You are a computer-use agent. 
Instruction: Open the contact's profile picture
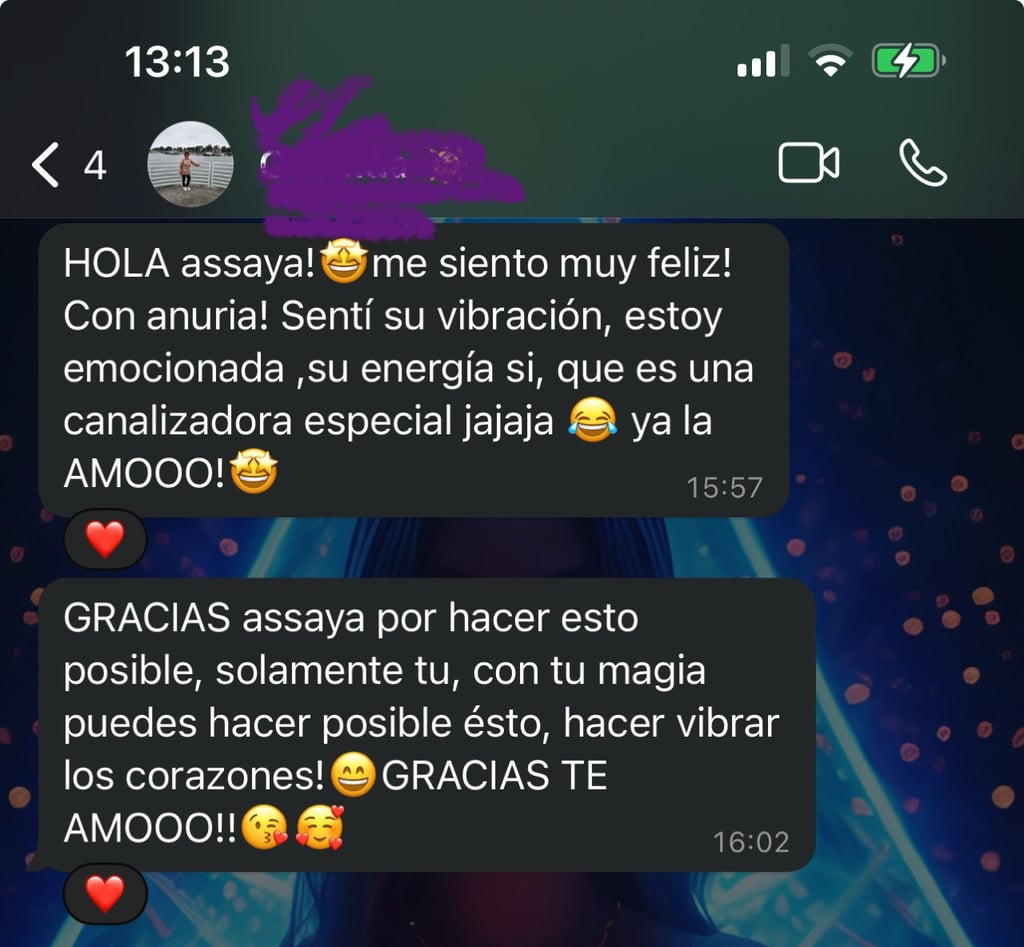pos(190,165)
